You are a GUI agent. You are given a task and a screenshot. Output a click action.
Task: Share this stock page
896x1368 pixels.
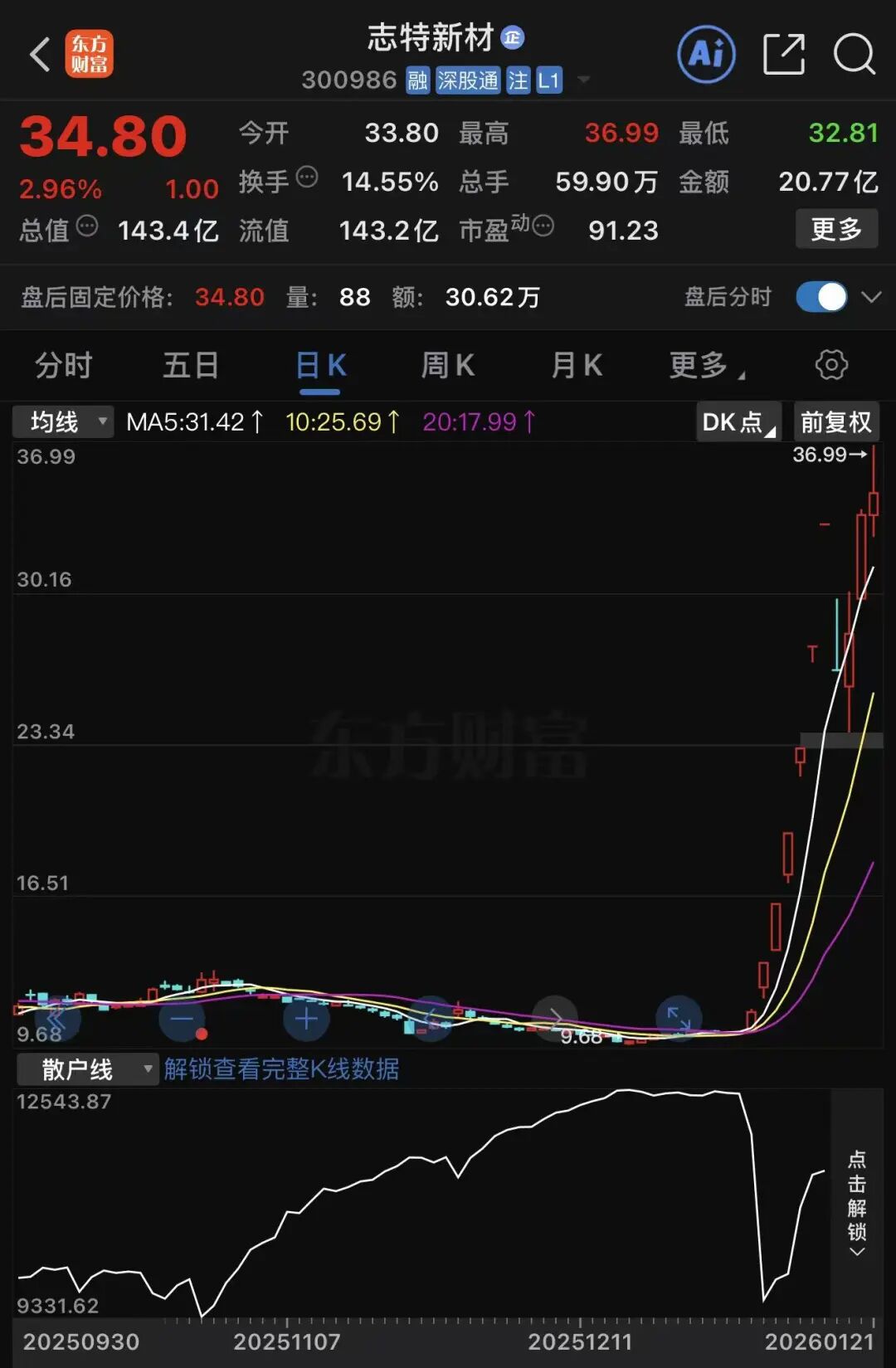click(x=783, y=55)
